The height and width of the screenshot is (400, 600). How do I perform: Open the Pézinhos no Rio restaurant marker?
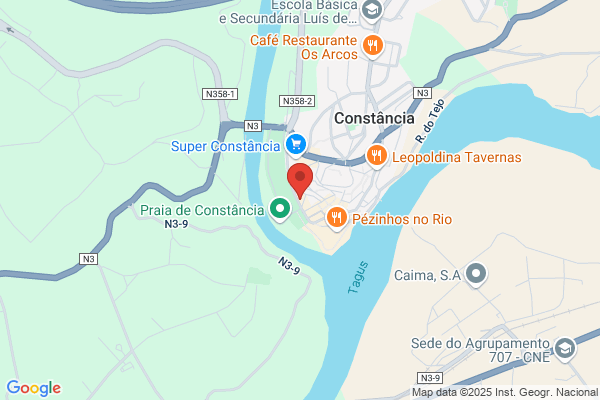click(336, 219)
